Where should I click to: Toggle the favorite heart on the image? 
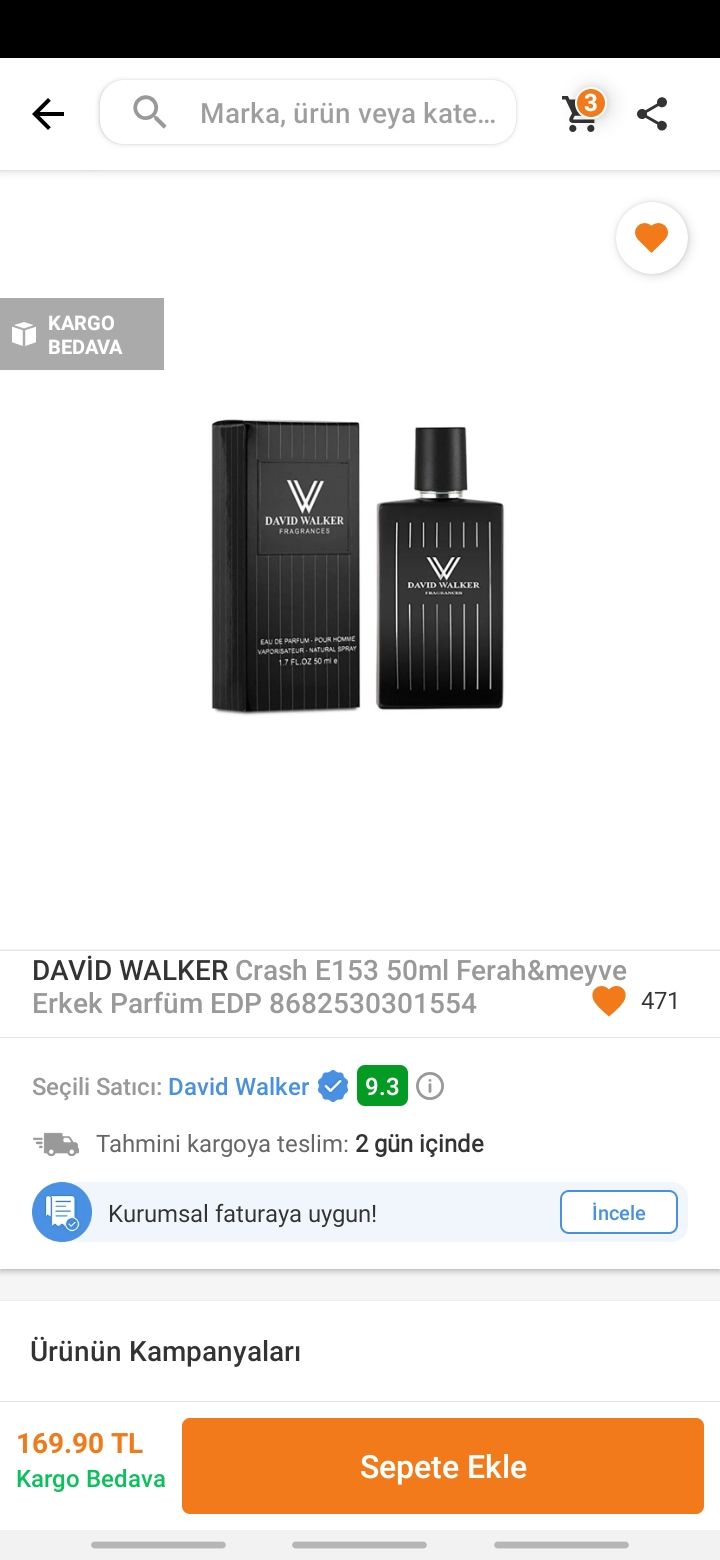[x=652, y=238]
